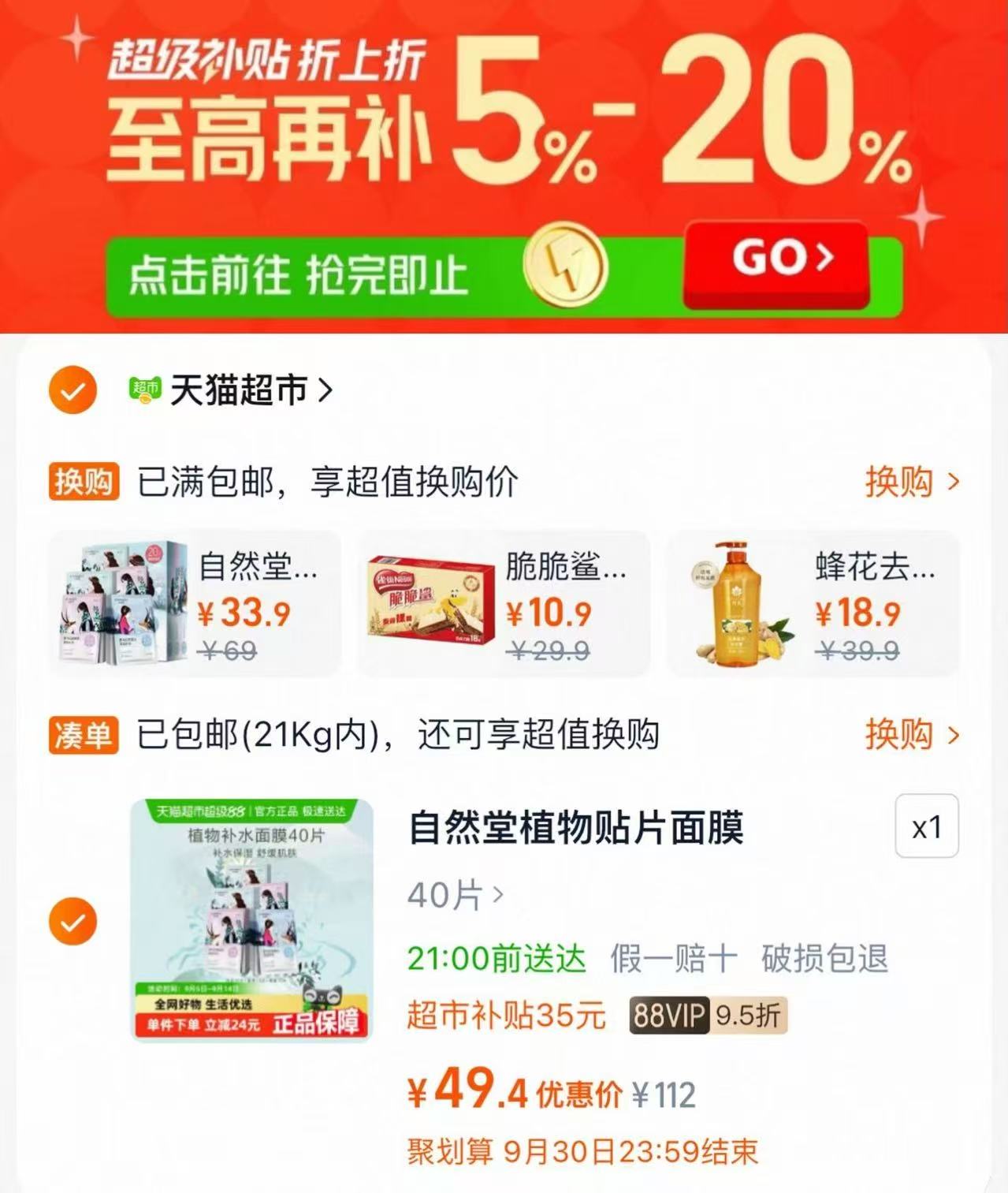The height and width of the screenshot is (1193, 1008).
Task: Click the 聚划算 promotion label
Action: [x=441, y=1151]
